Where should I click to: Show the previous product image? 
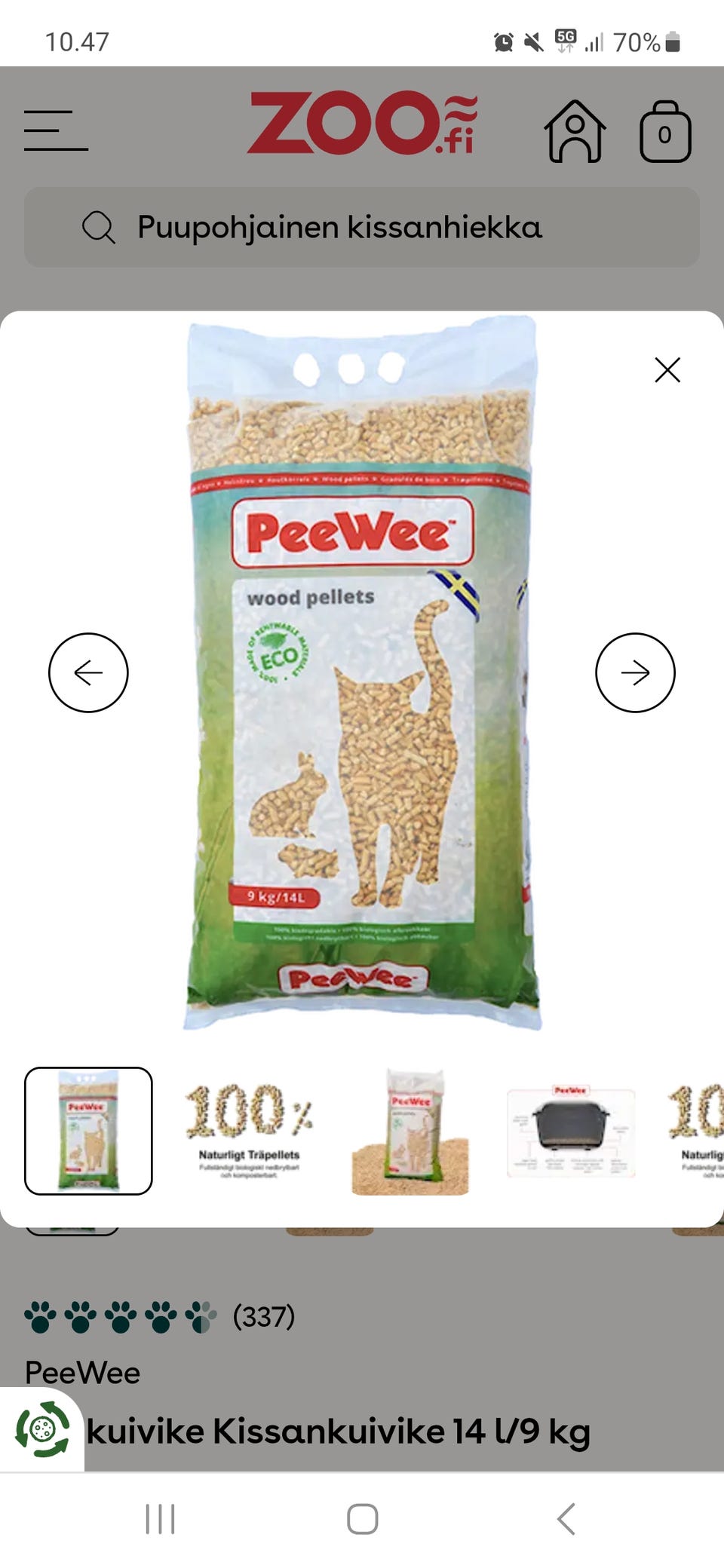click(x=88, y=672)
